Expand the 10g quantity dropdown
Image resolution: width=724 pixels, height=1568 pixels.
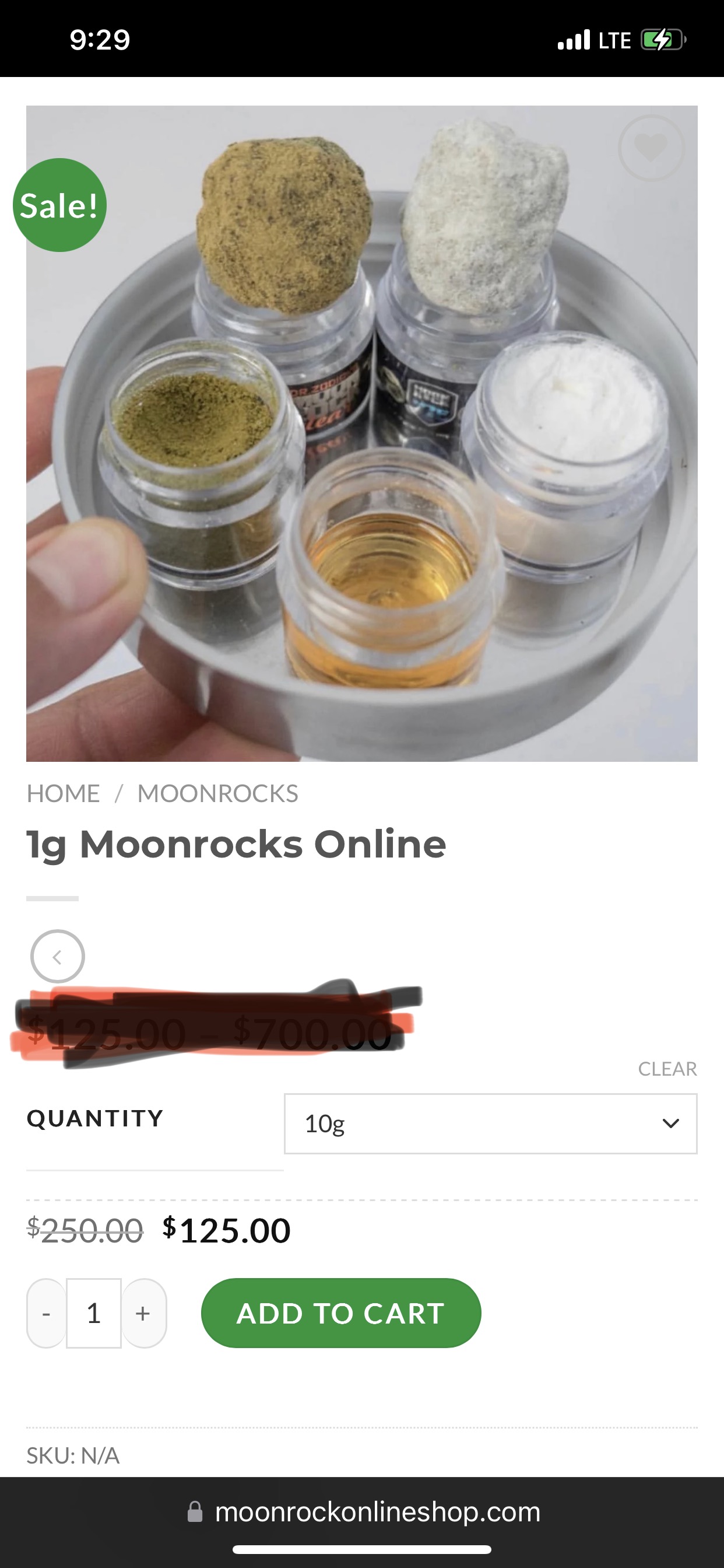click(490, 1123)
